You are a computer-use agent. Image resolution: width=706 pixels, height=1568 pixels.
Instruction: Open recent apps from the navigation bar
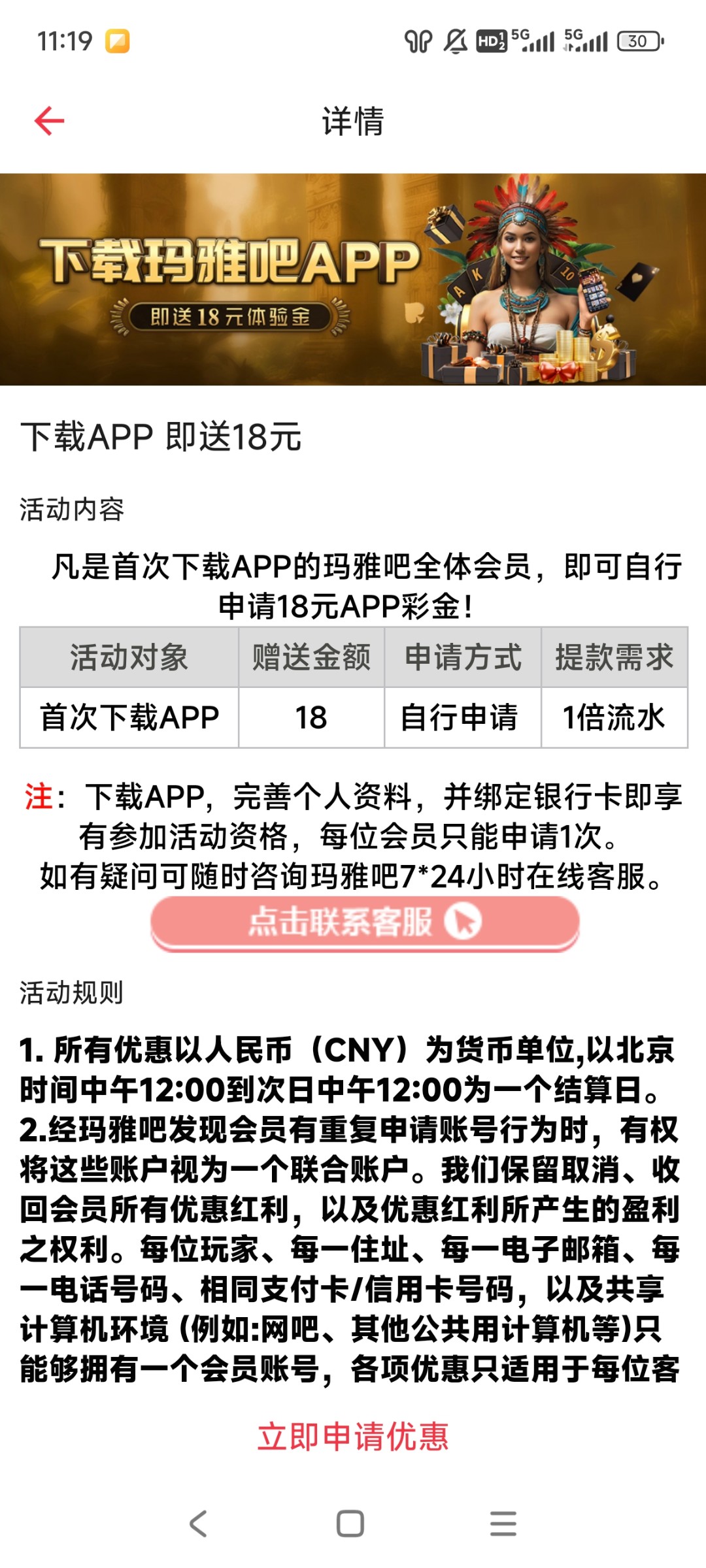pos(503,1524)
